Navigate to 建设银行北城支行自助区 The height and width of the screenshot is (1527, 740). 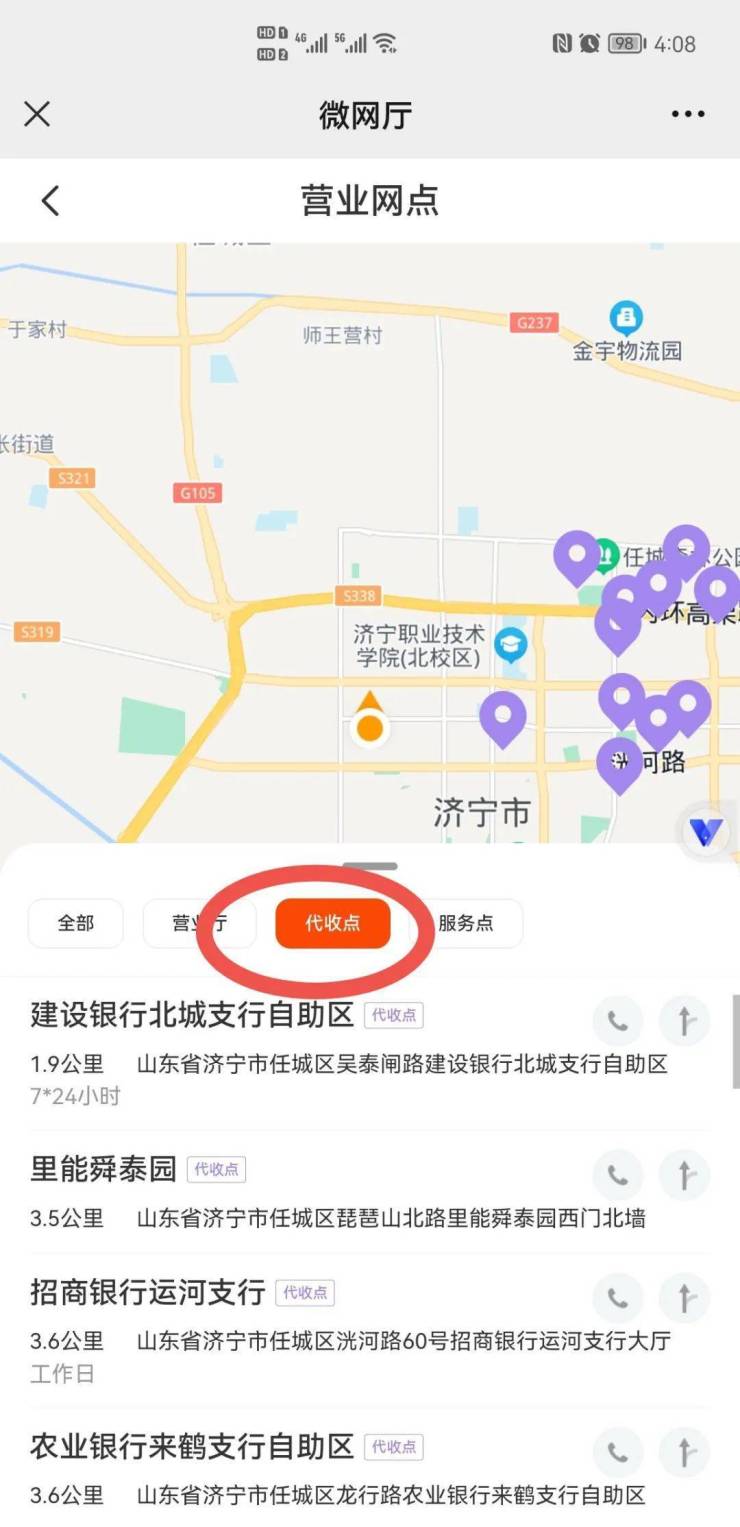(x=685, y=1021)
